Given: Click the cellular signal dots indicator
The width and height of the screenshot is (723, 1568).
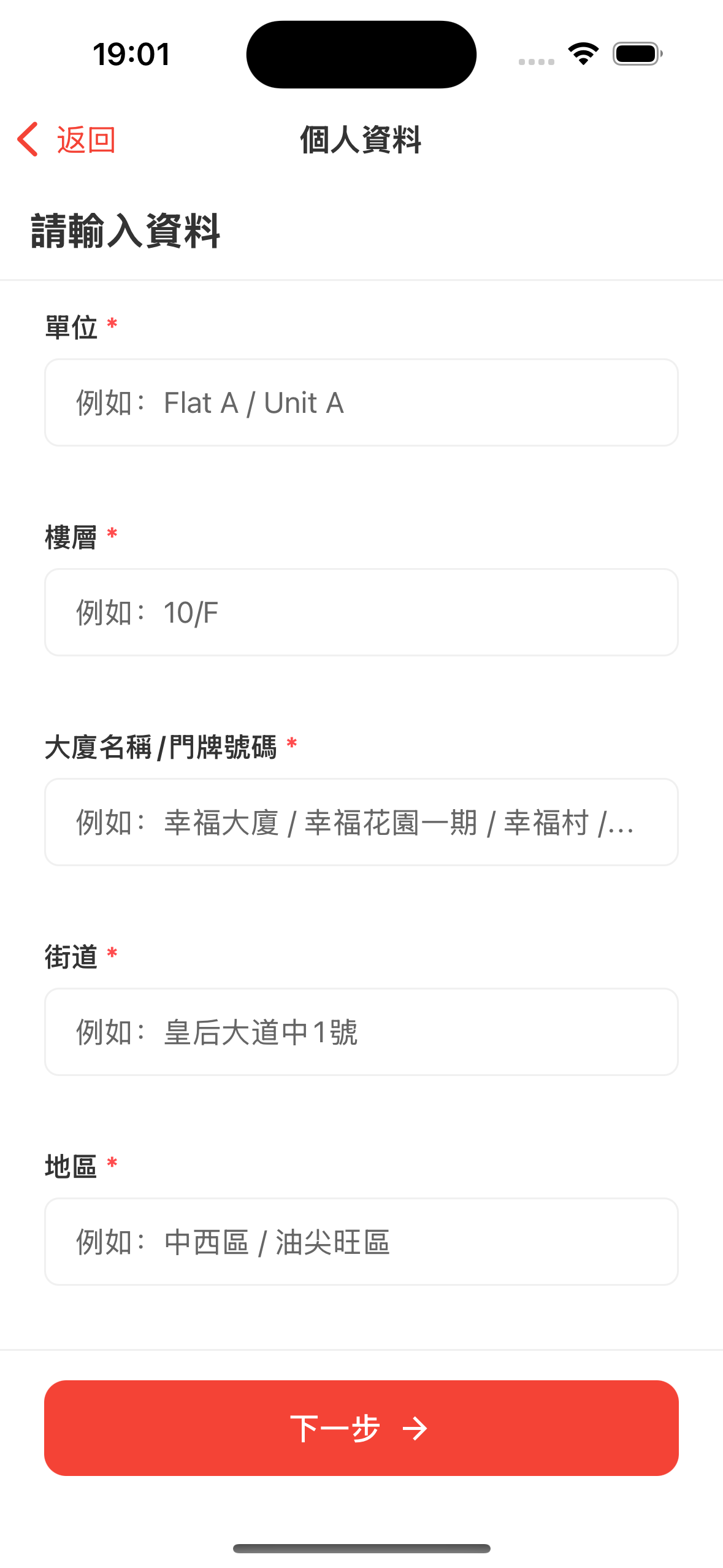Looking at the screenshot, I should click(537, 61).
